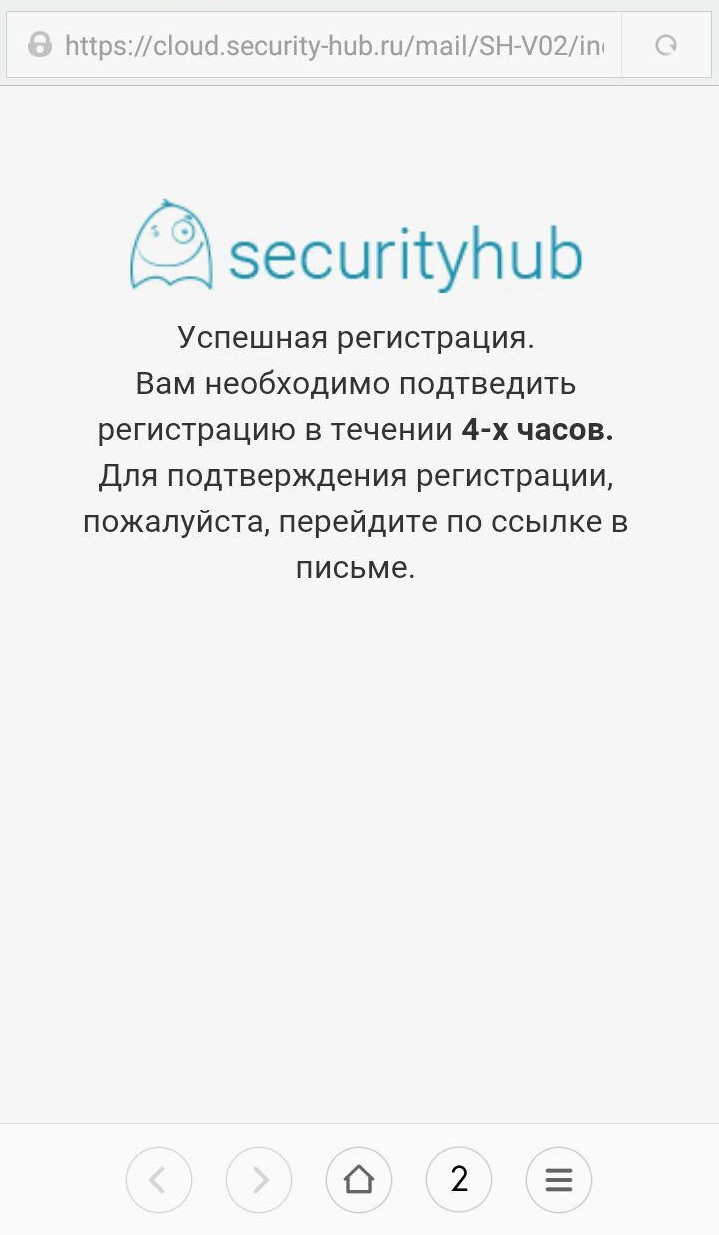719x1235 pixels.
Task: Open the tab switcher showing 2 tabs
Action: 459,1180
